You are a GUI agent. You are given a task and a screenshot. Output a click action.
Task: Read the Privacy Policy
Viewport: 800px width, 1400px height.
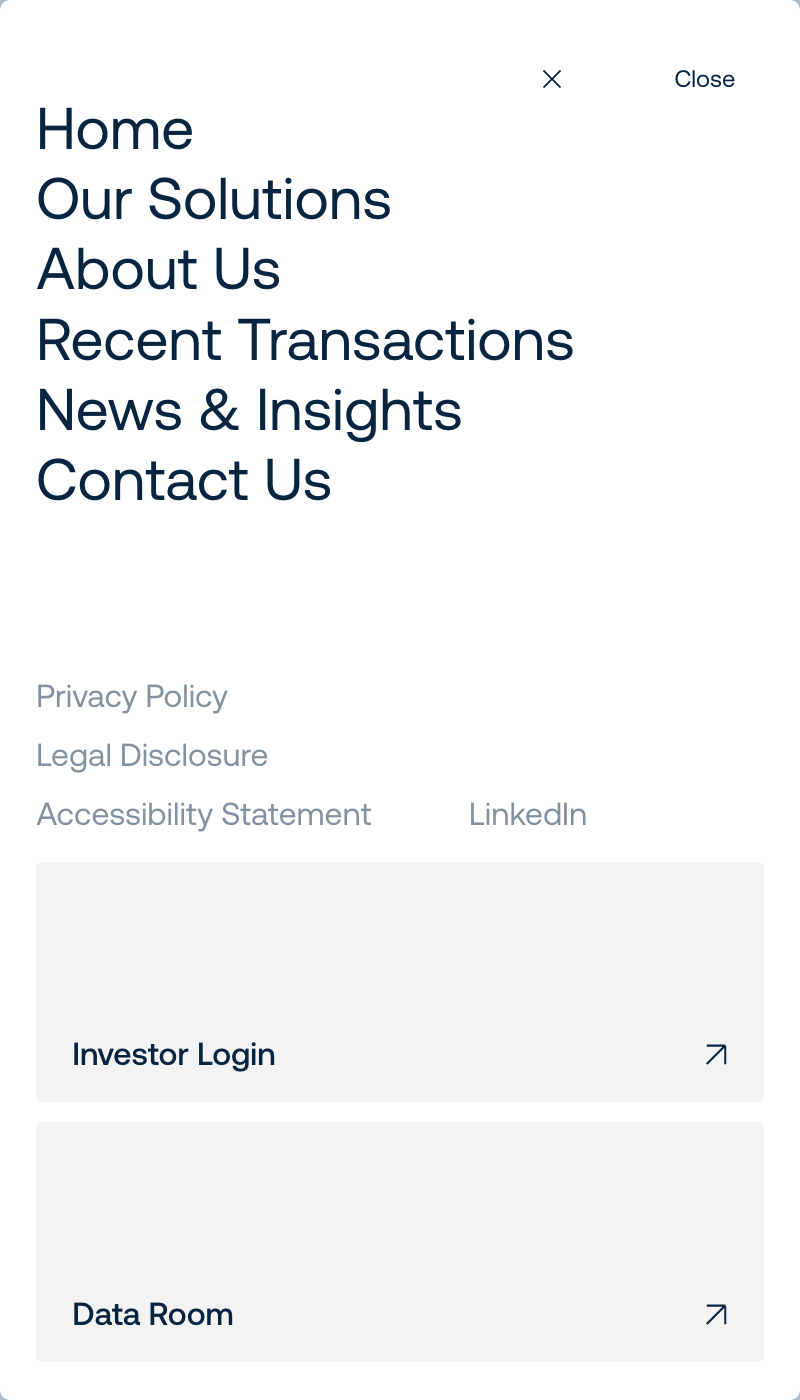click(132, 696)
